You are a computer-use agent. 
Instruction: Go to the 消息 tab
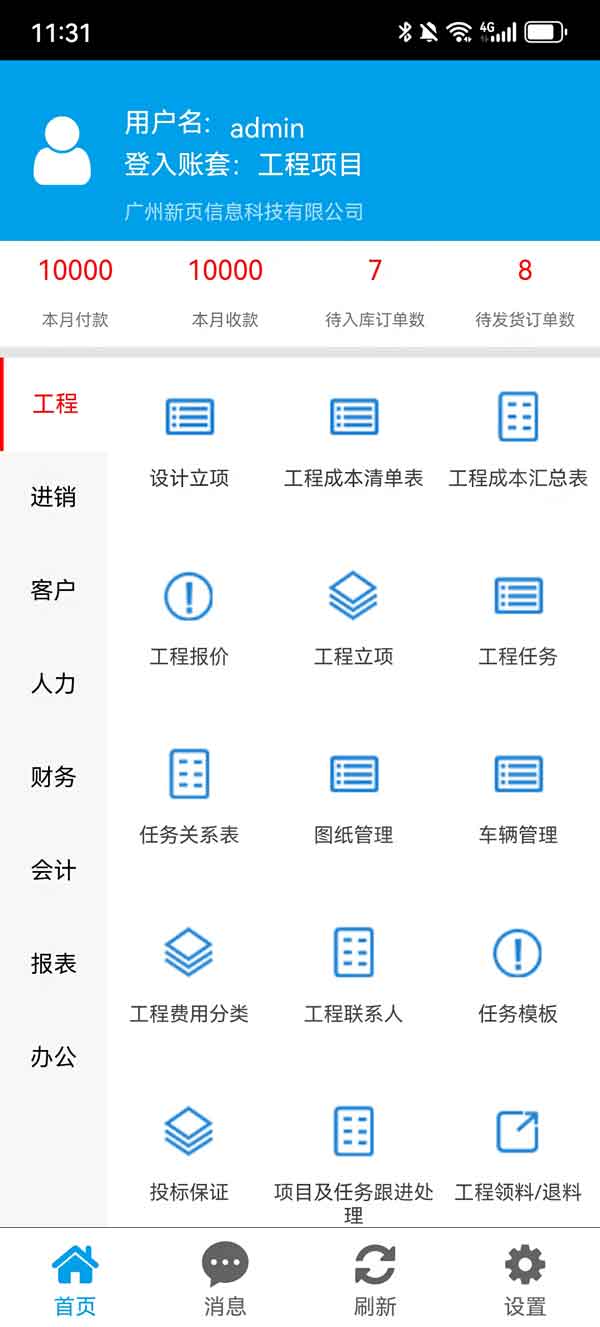pos(225,1279)
